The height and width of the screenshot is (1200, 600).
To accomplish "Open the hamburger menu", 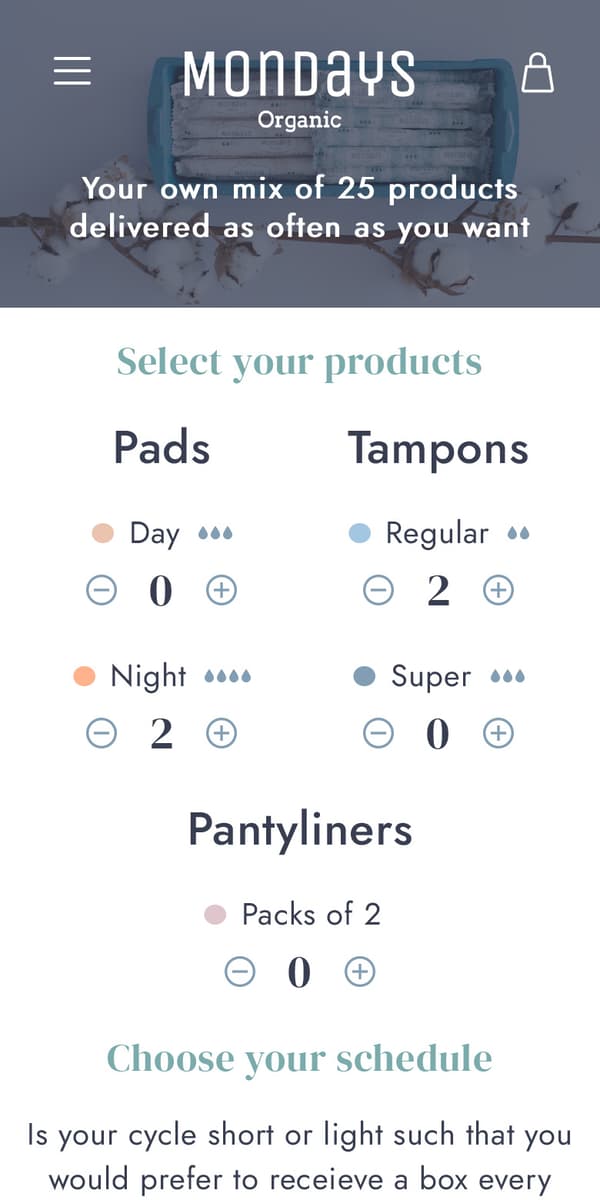I will (72, 71).
